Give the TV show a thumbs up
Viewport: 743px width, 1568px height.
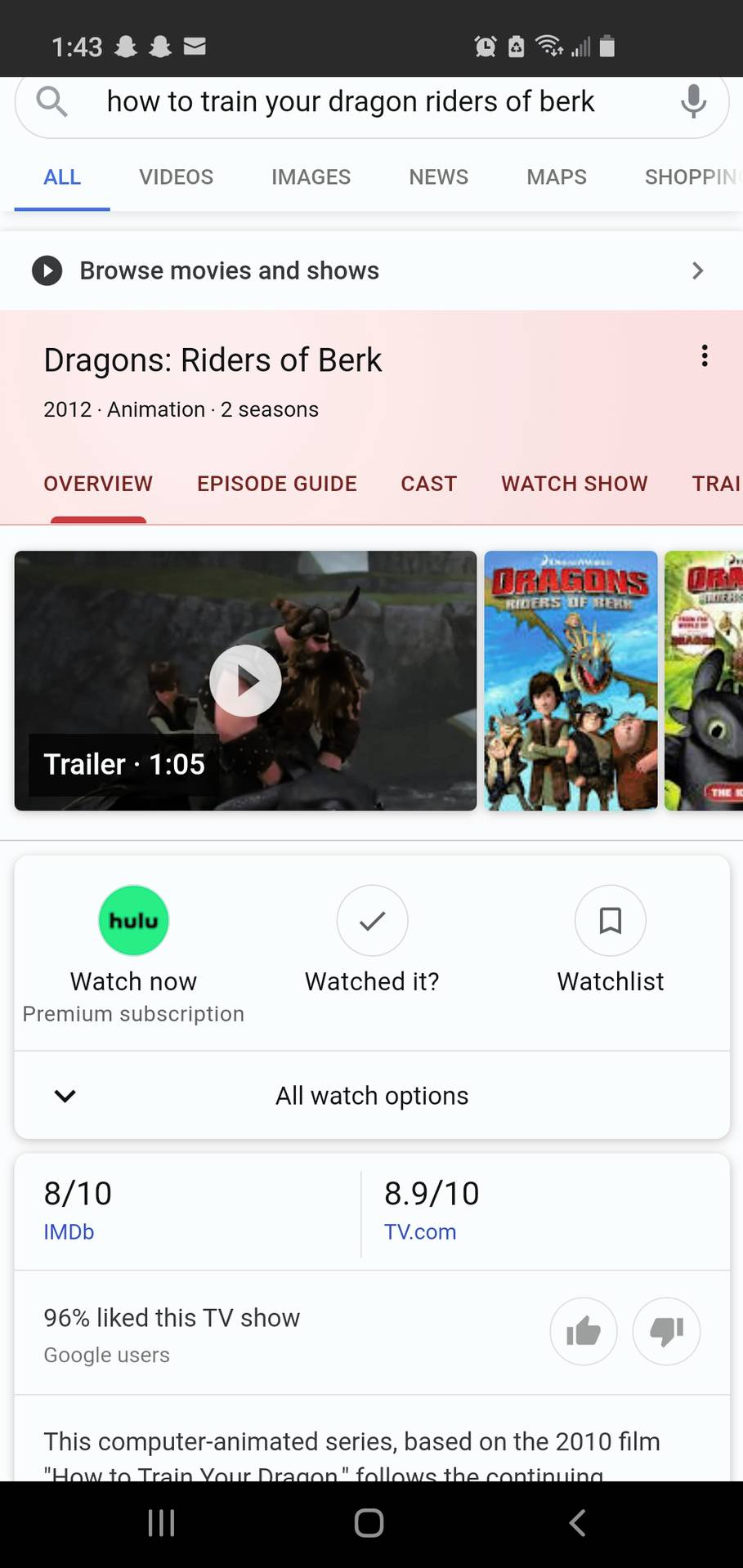tap(584, 1331)
